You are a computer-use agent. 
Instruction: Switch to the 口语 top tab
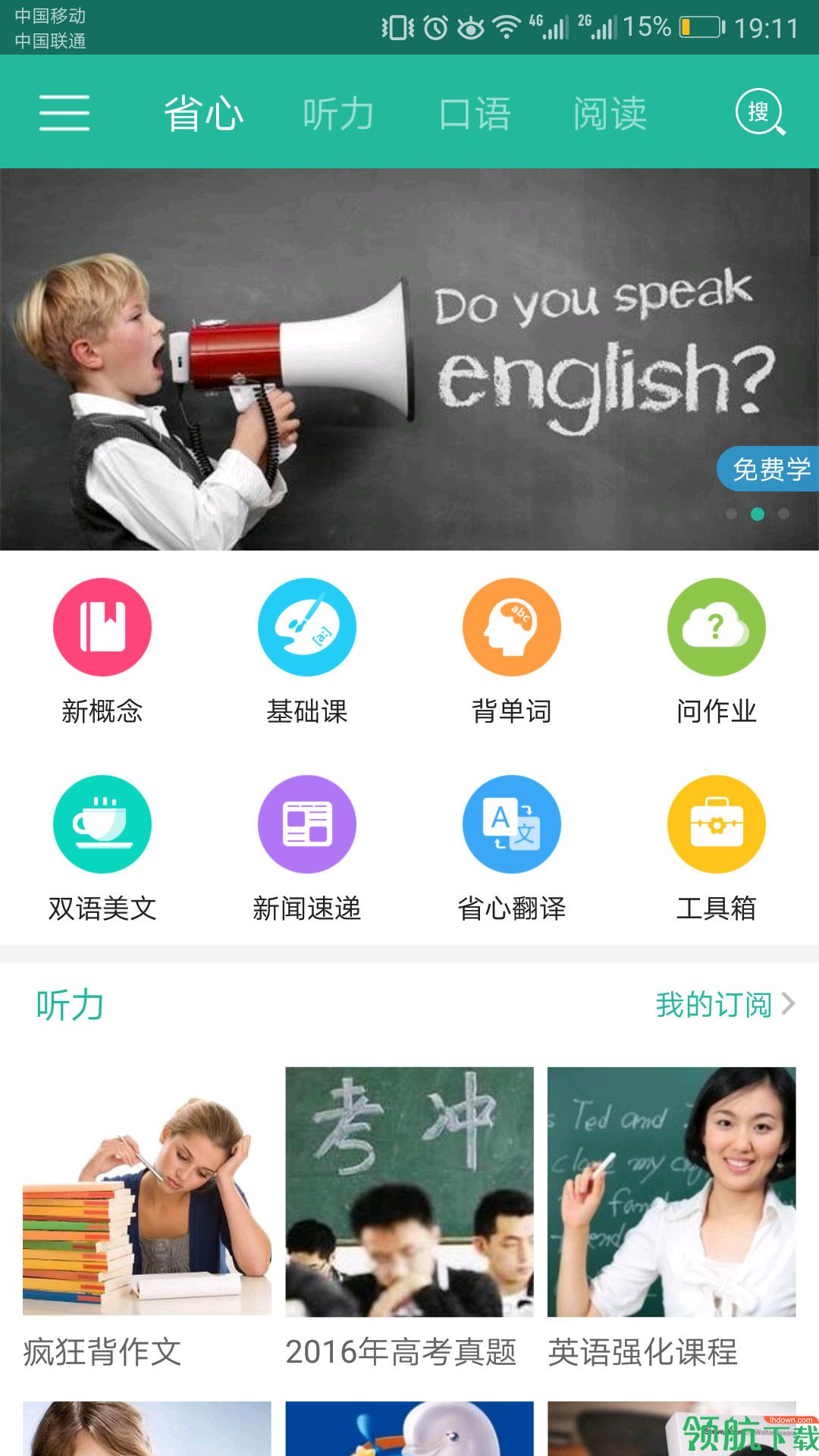coord(475,114)
